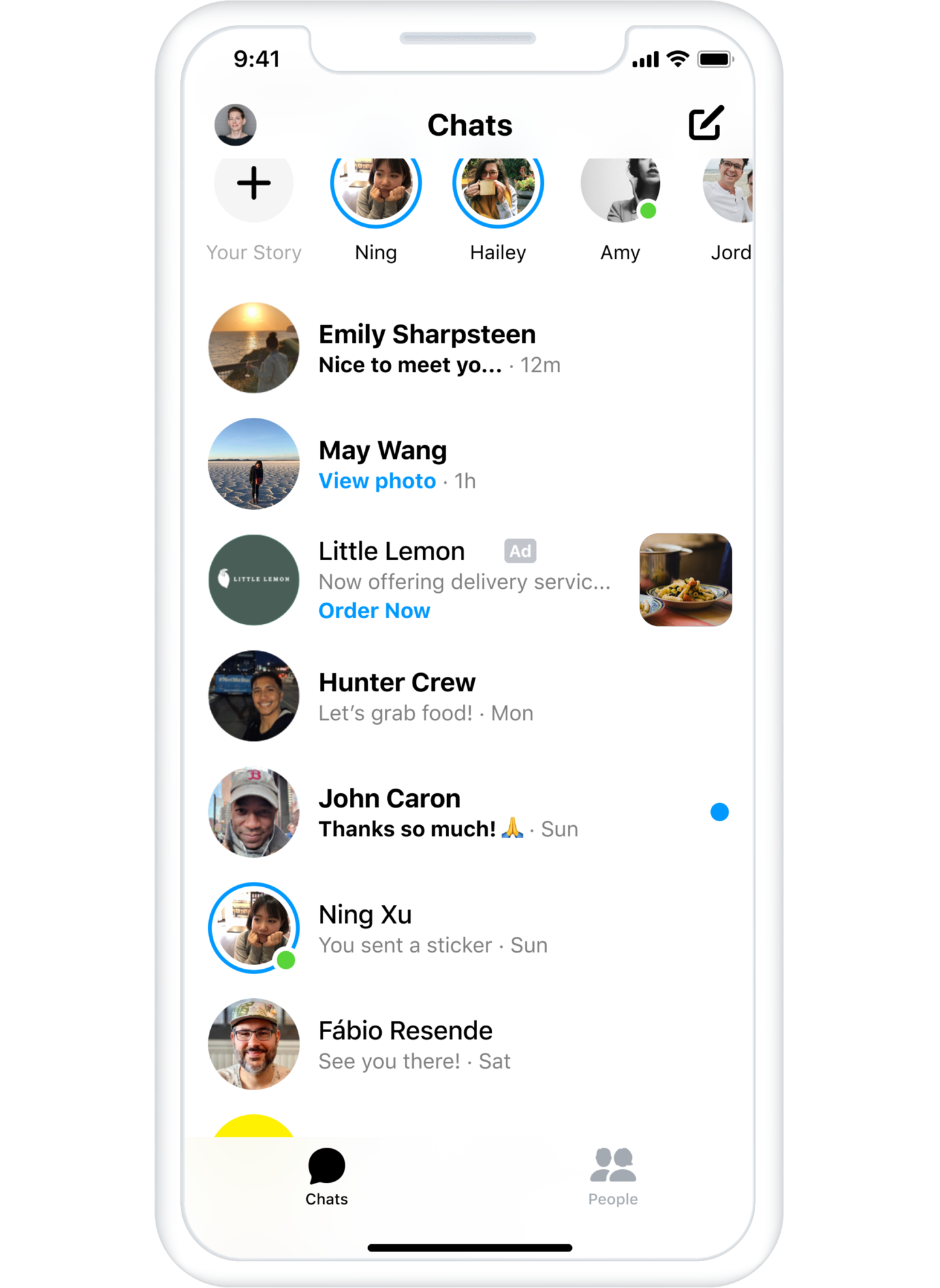Viewport: 940px width, 1288px height.
Task: View Hailey's story
Action: pyautogui.click(x=497, y=186)
